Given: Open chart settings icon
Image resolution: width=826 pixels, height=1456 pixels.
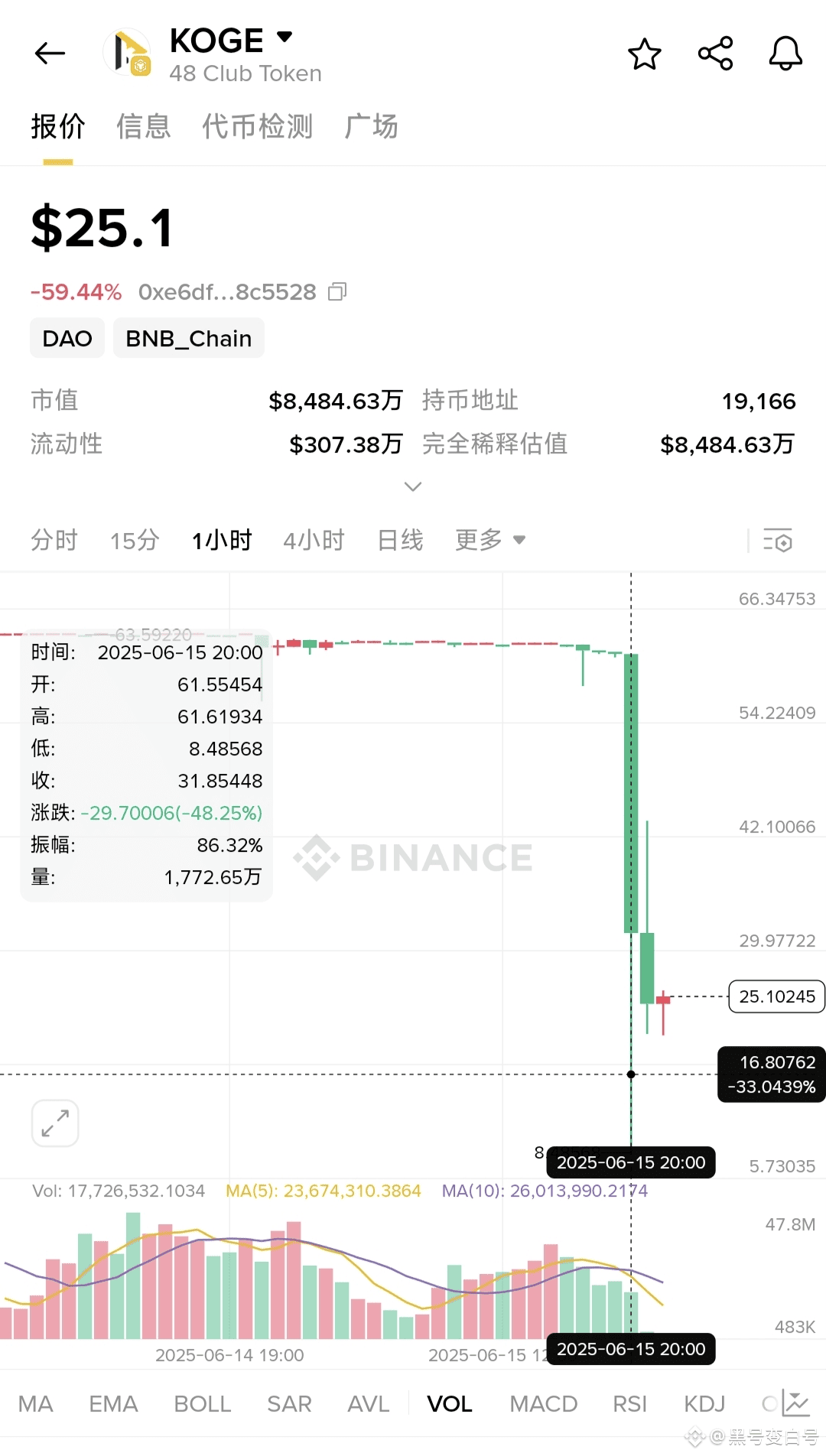Looking at the screenshot, I should point(778,541).
